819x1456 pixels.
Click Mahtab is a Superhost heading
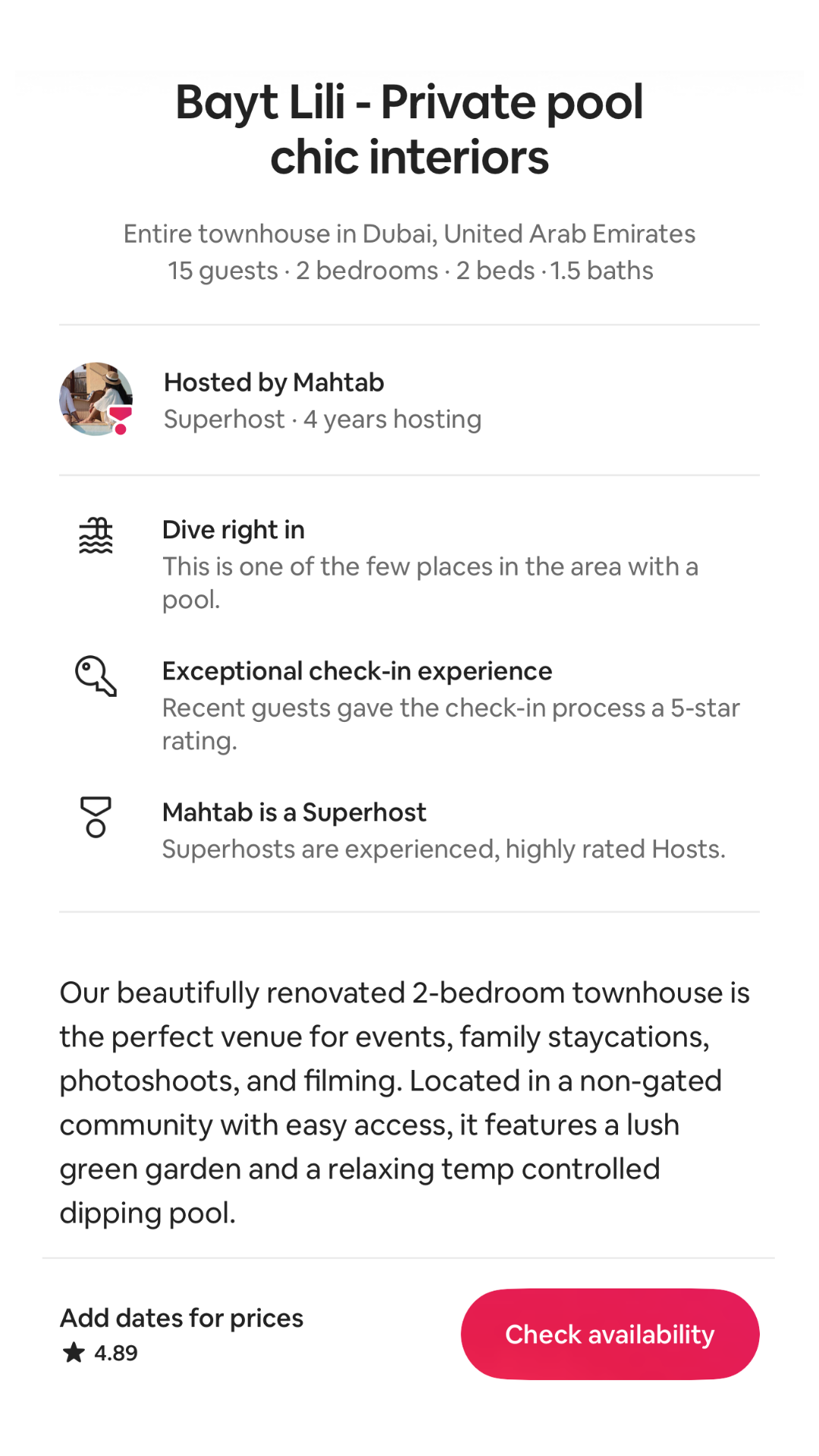294,812
